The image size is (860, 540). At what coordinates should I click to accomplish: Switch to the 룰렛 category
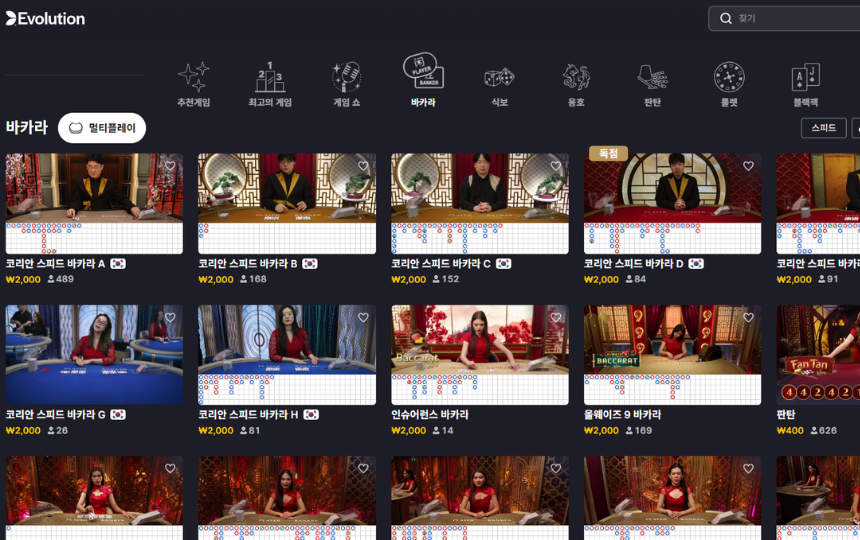point(729,85)
